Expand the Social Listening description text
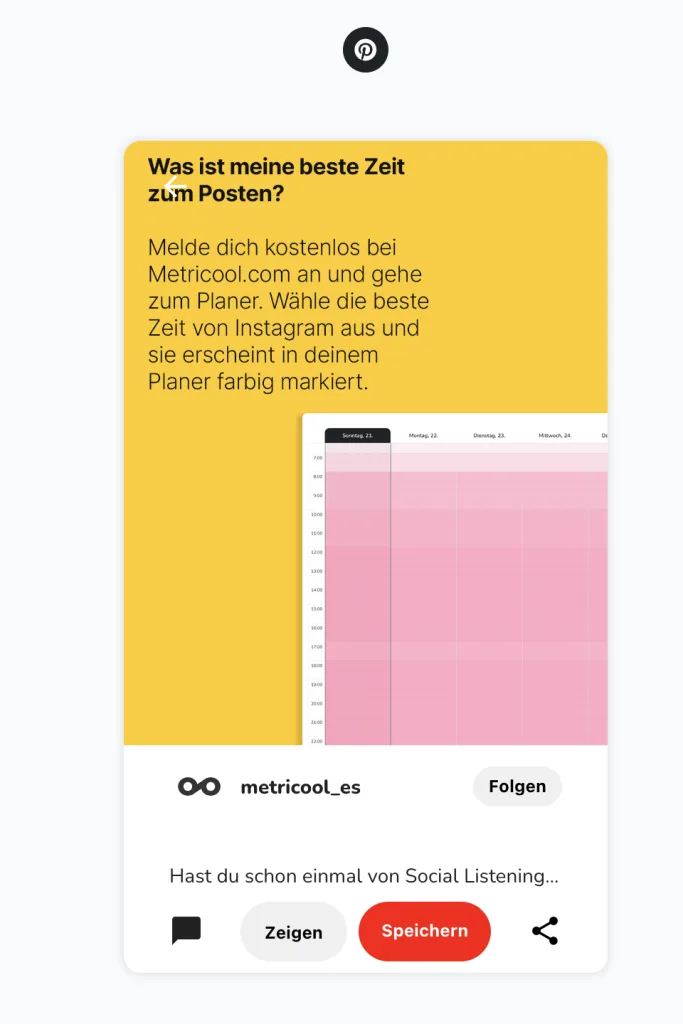Viewport: 683px width, 1024px height. [x=364, y=876]
